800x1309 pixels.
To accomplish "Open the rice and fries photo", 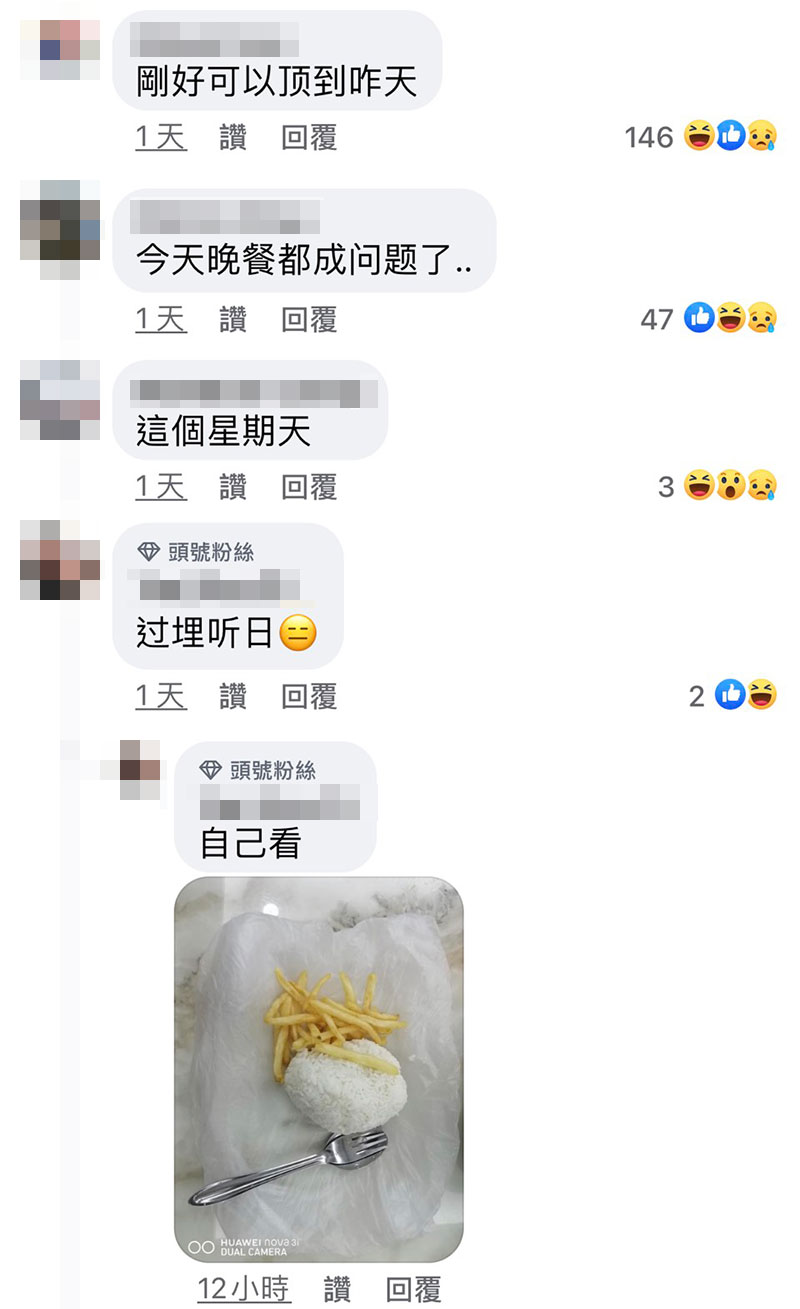I will point(319,1070).
